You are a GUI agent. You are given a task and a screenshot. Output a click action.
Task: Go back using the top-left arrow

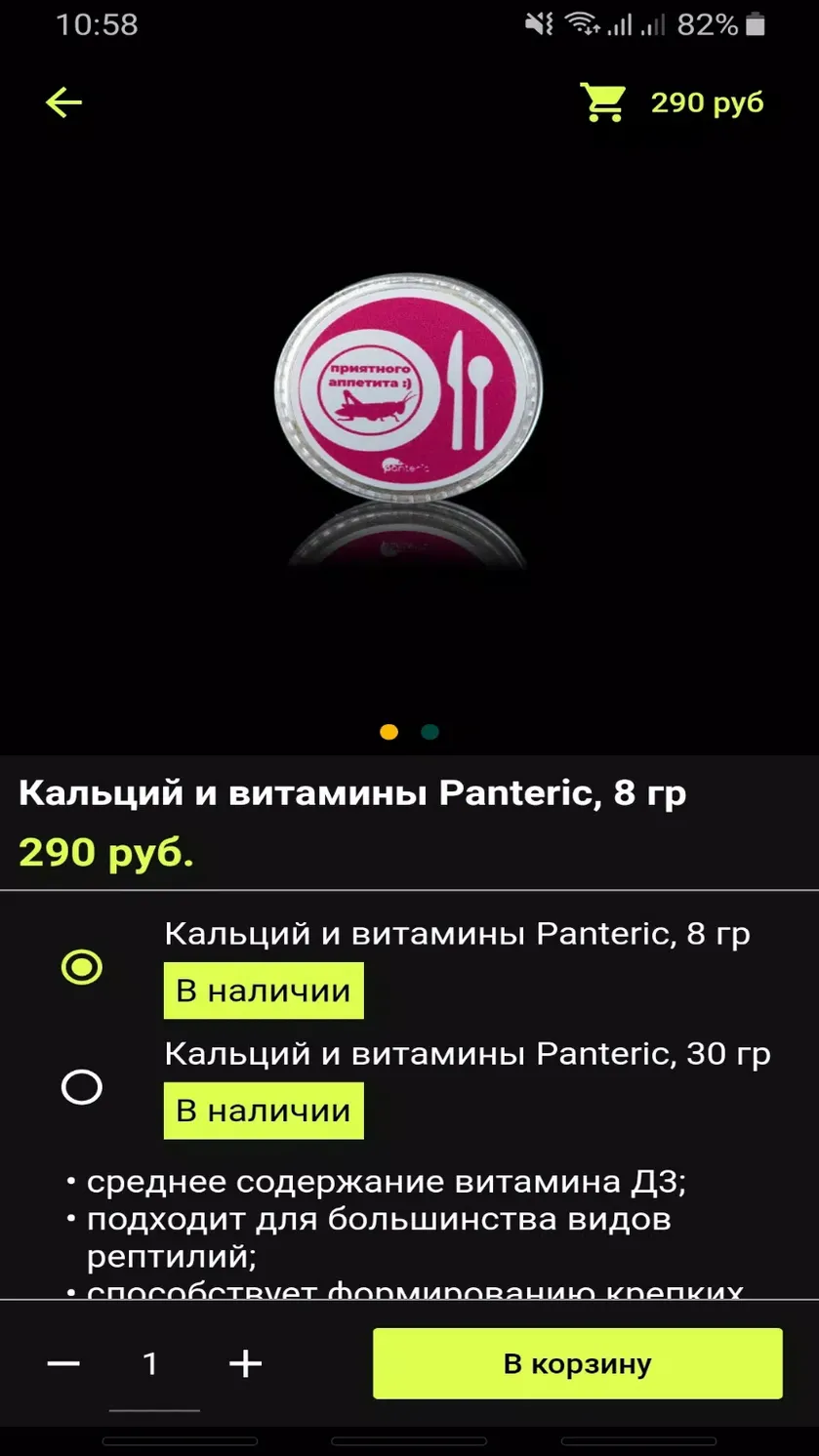[63, 102]
